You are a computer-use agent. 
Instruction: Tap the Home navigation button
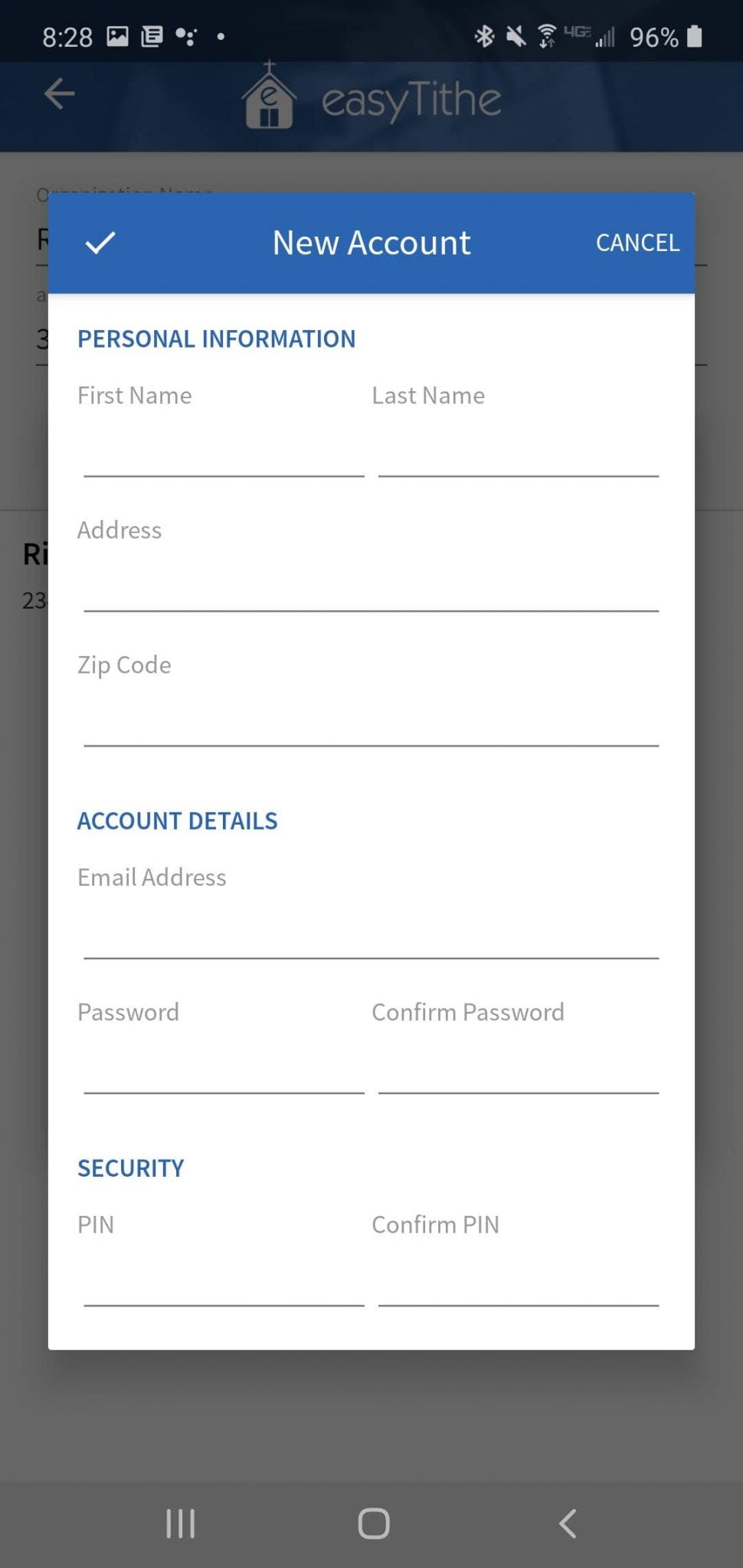click(372, 1524)
